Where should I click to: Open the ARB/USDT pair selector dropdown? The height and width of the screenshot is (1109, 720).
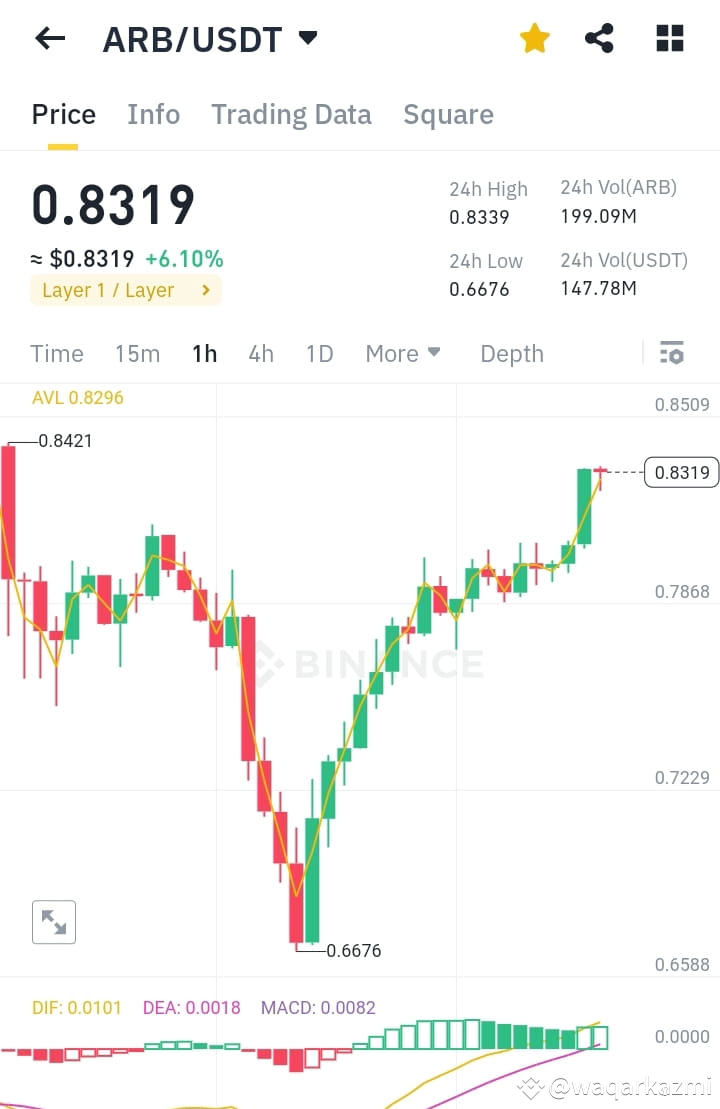pyautogui.click(x=307, y=38)
